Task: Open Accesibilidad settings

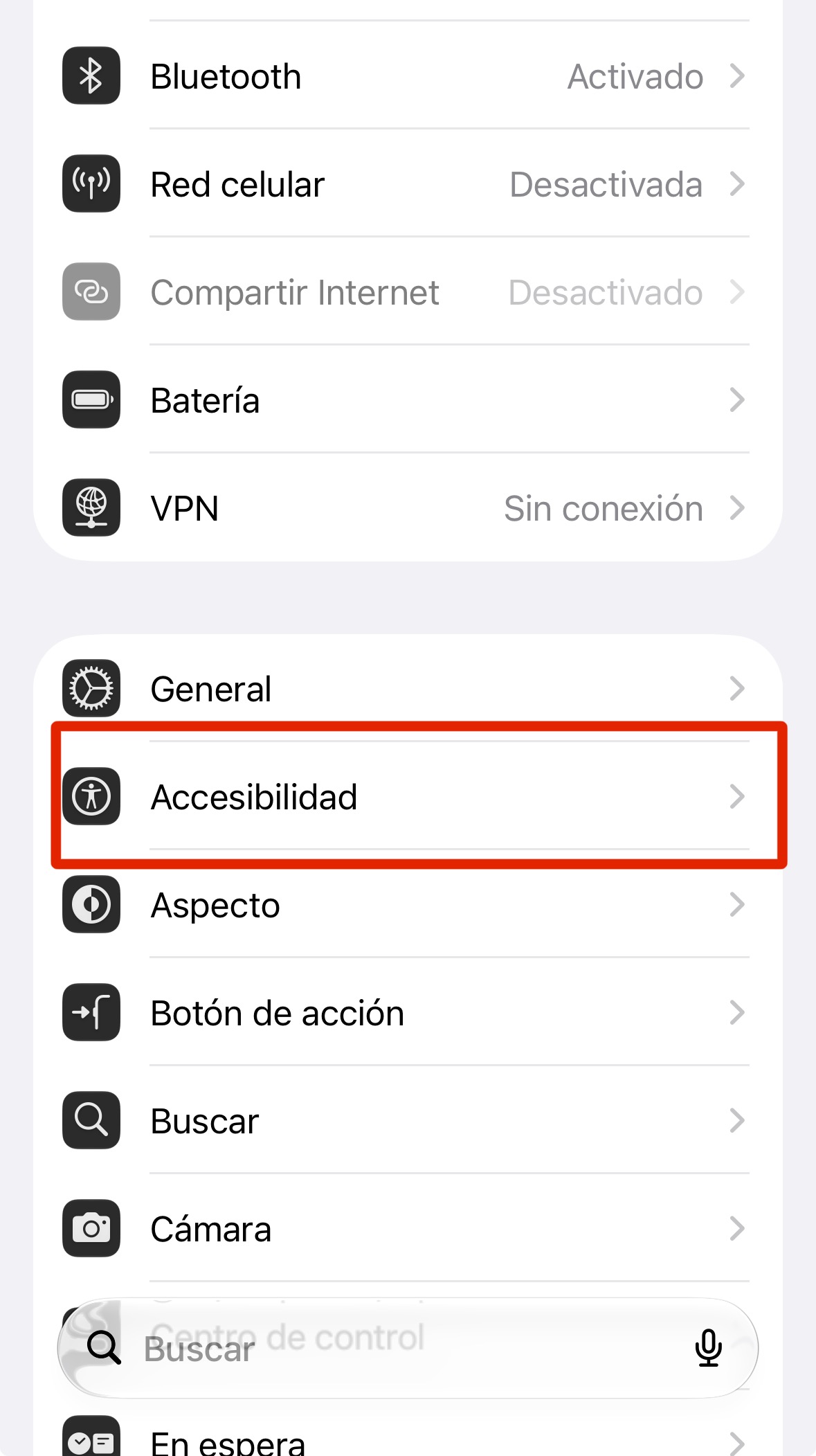Action: (408, 796)
